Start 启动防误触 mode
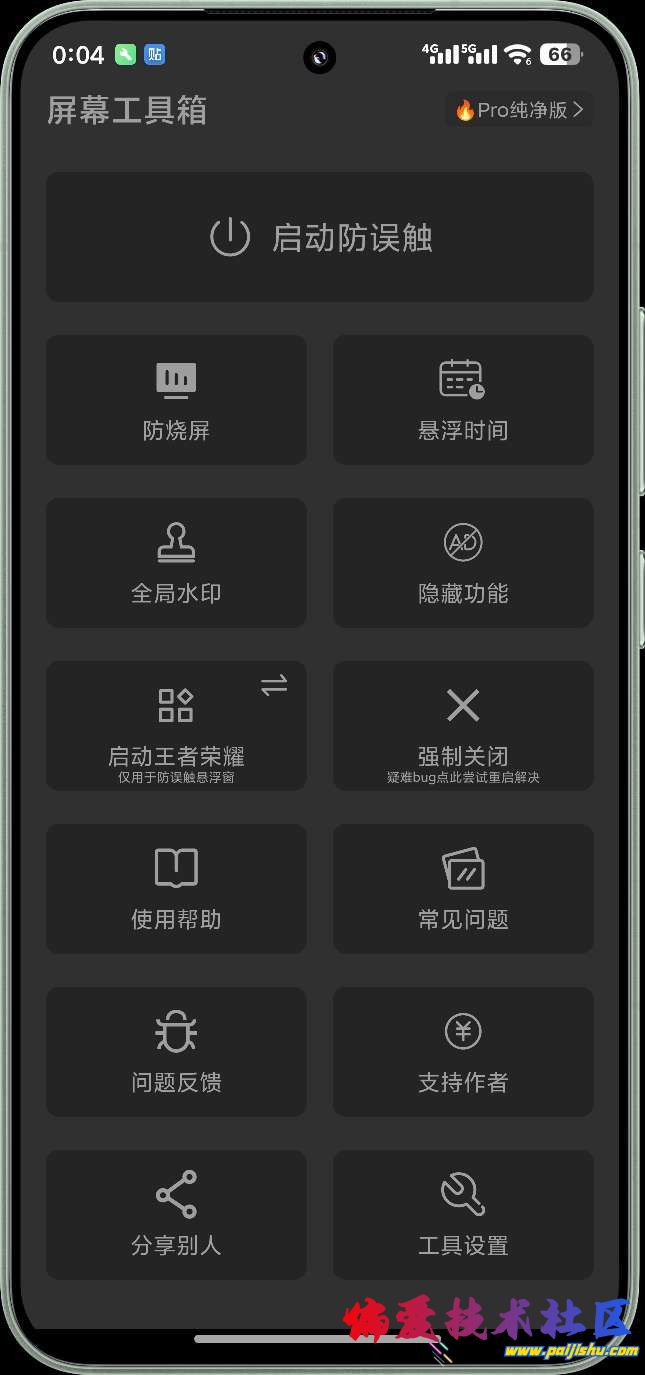This screenshot has height=1375, width=645. [320, 237]
